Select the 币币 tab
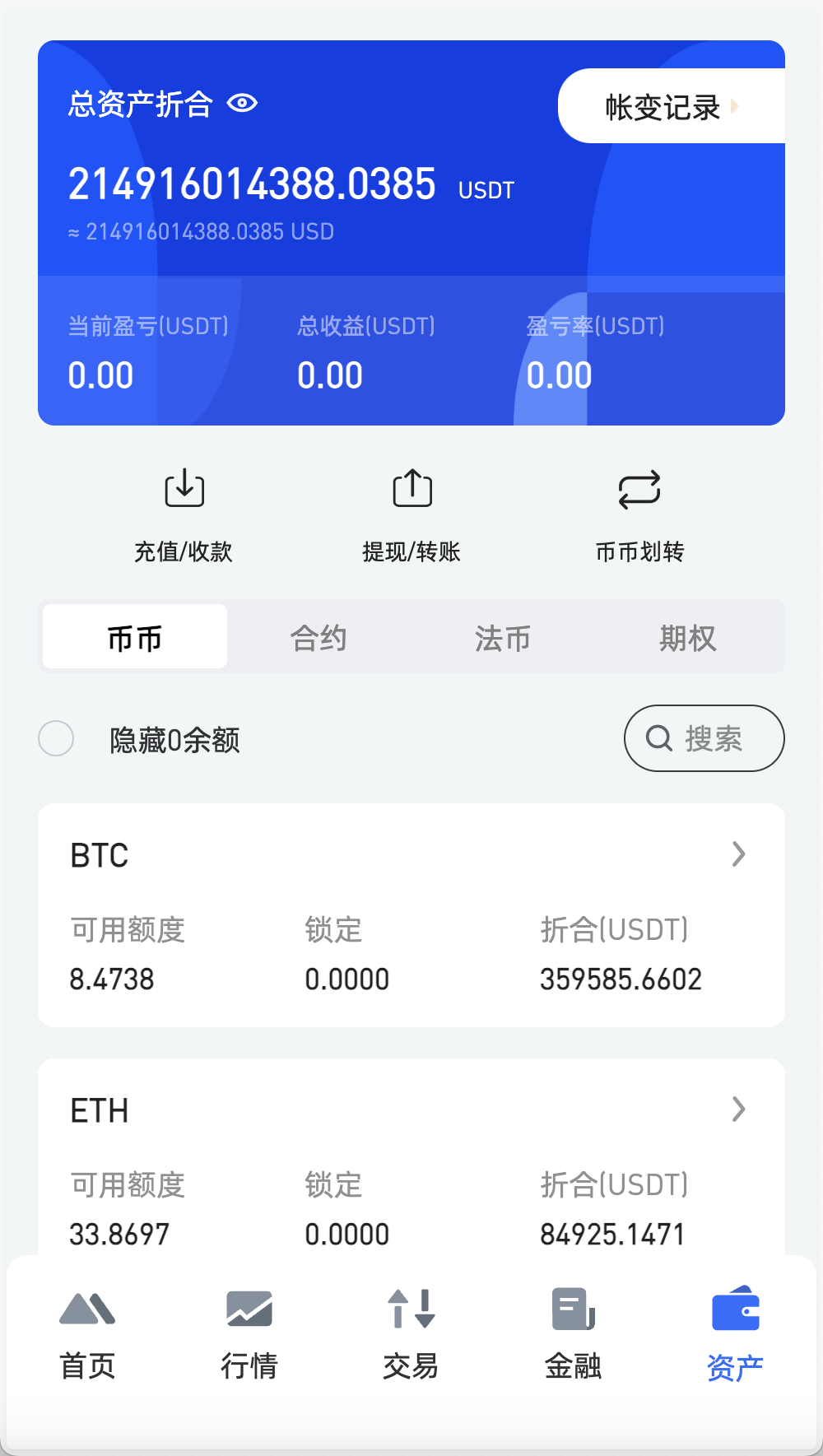The image size is (823, 1456). pyautogui.click(x=134, y=636)
